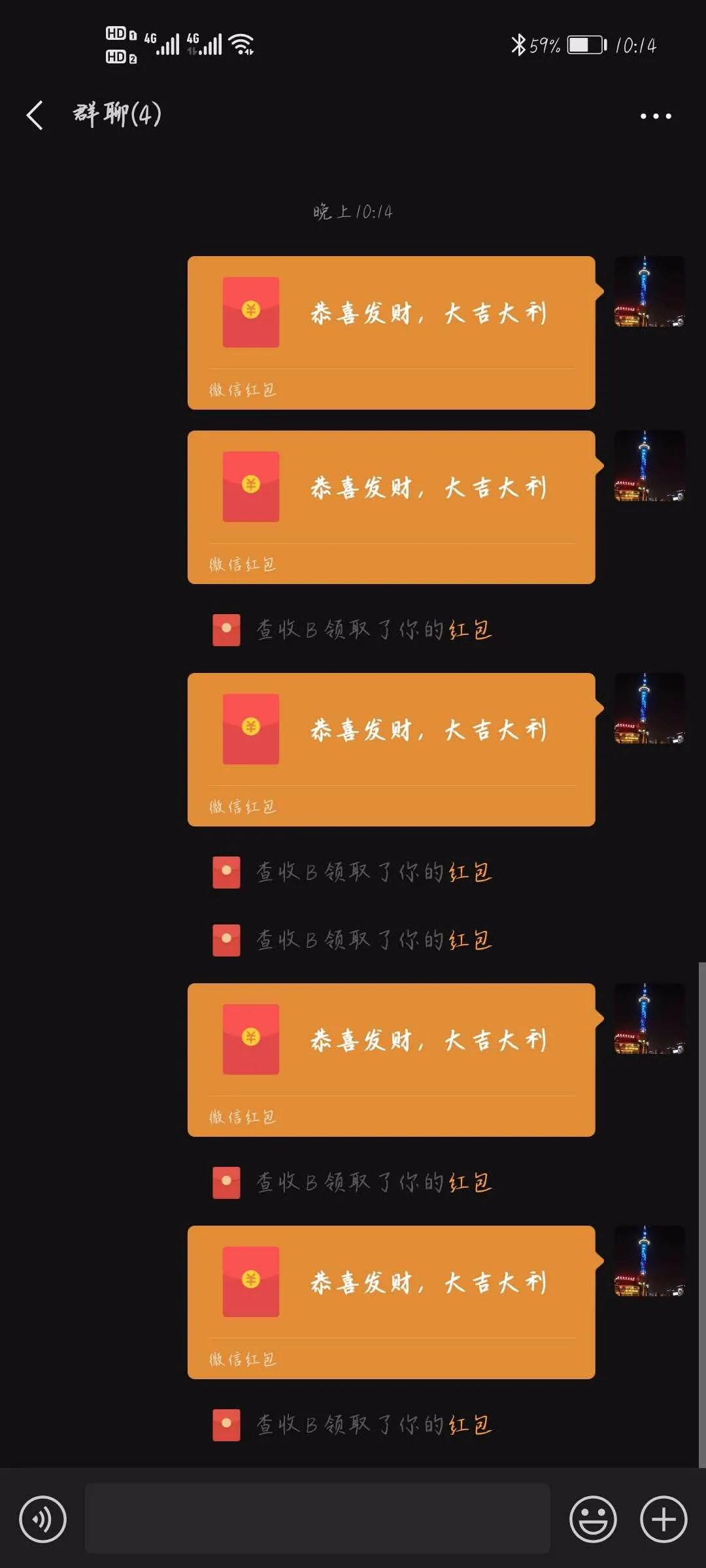The width and height of the screenshot is (706, 1568).
Task: Open the plus attachment menu
Action: (x=663, y=1519)
